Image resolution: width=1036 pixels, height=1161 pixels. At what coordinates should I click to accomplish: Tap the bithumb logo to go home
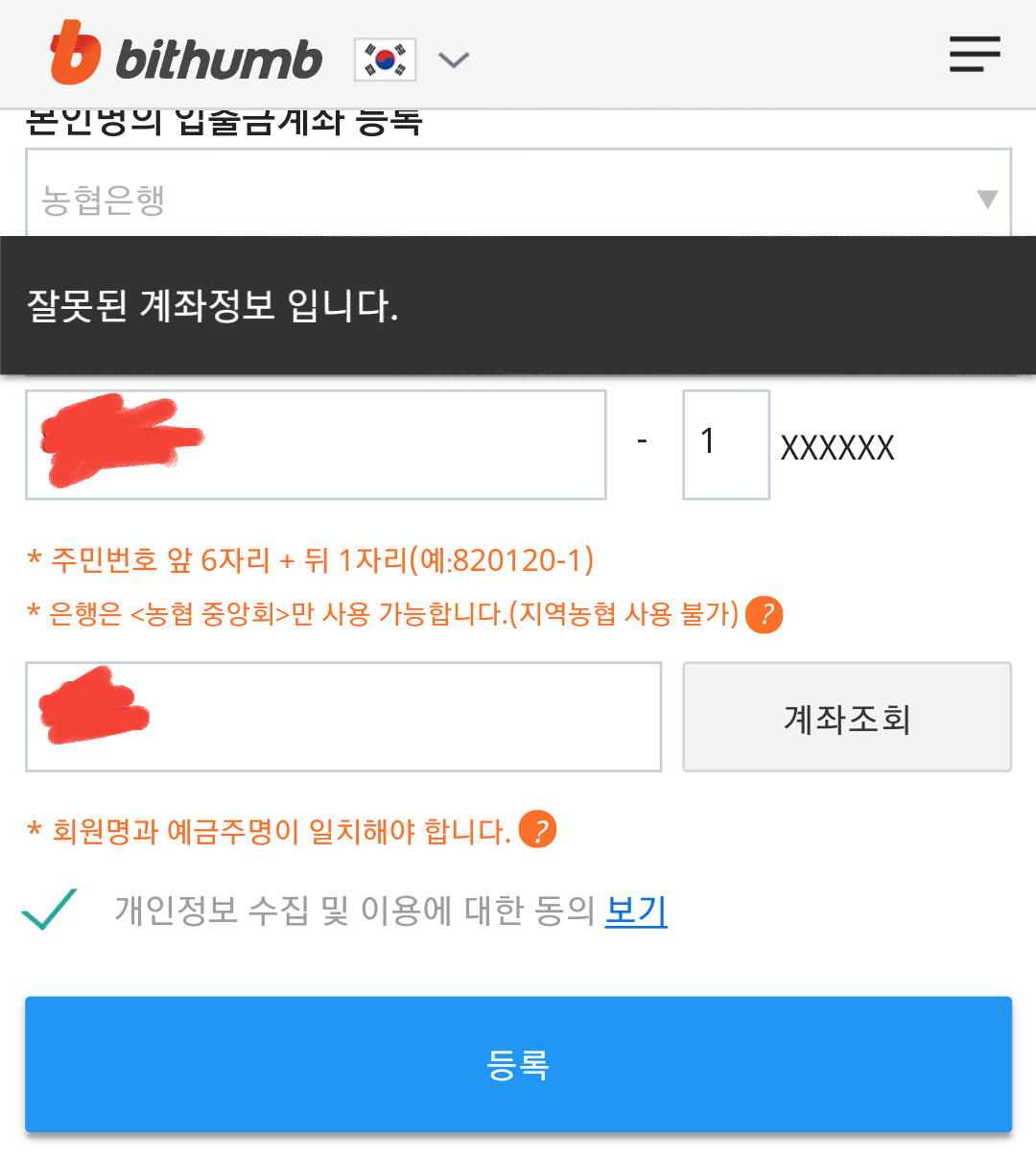coord(186,56)
